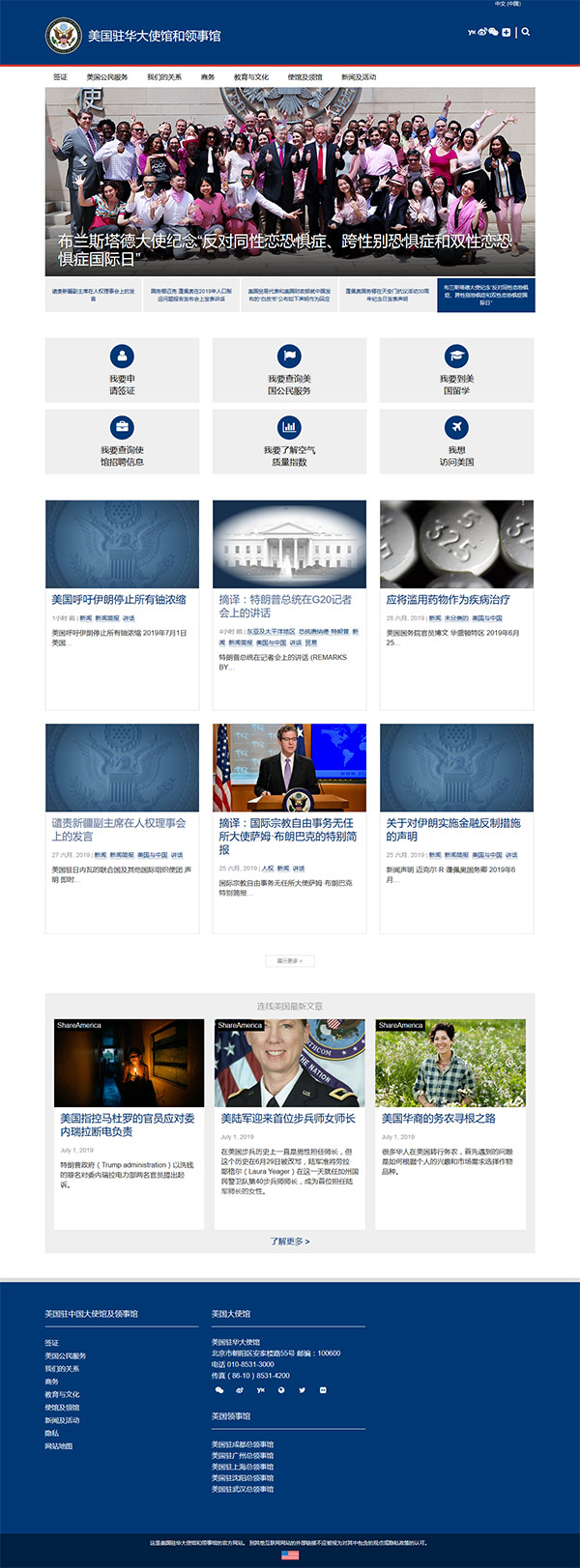Tap the 了解更多 link
This screenshot has width=580, height=1568.
(289, 1241)
